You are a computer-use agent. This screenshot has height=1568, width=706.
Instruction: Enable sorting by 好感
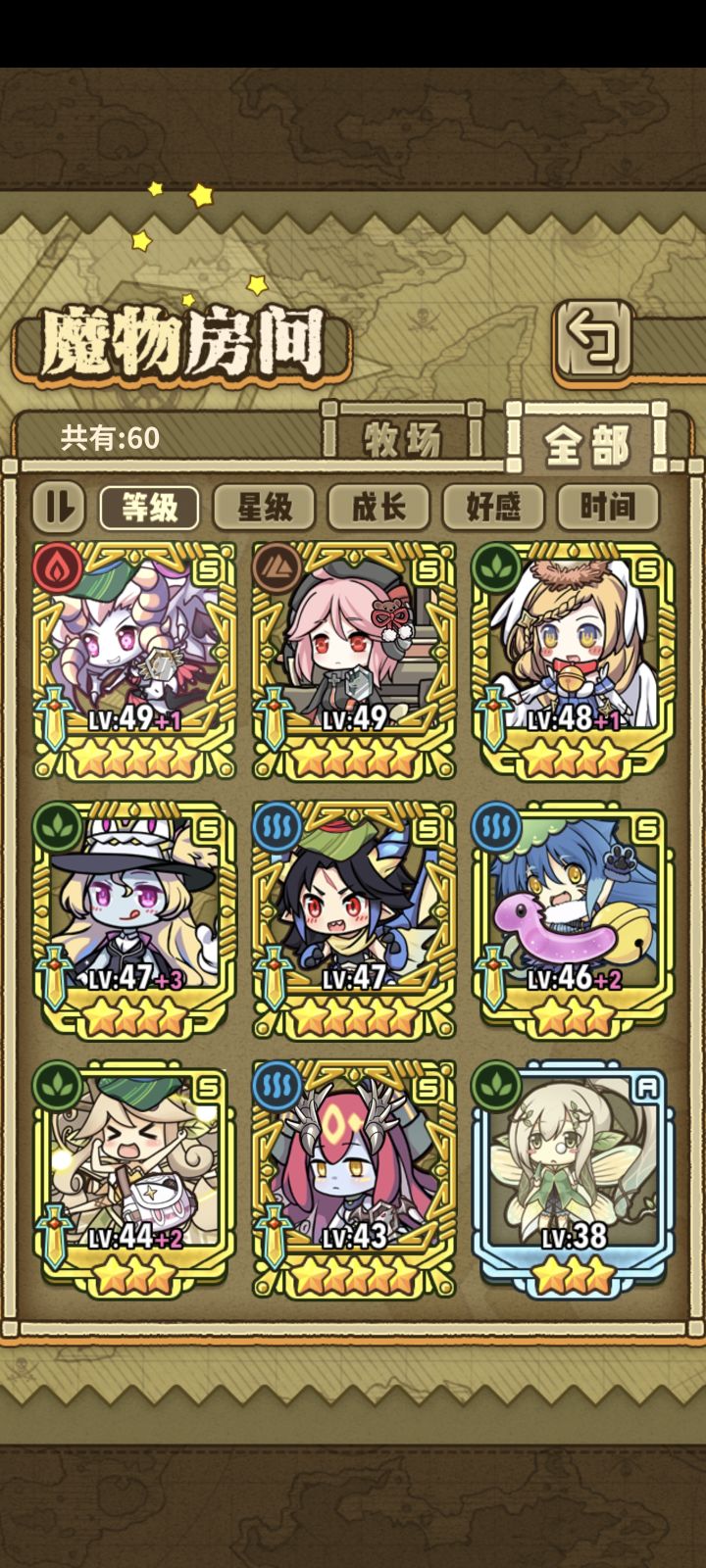(493, 507)
